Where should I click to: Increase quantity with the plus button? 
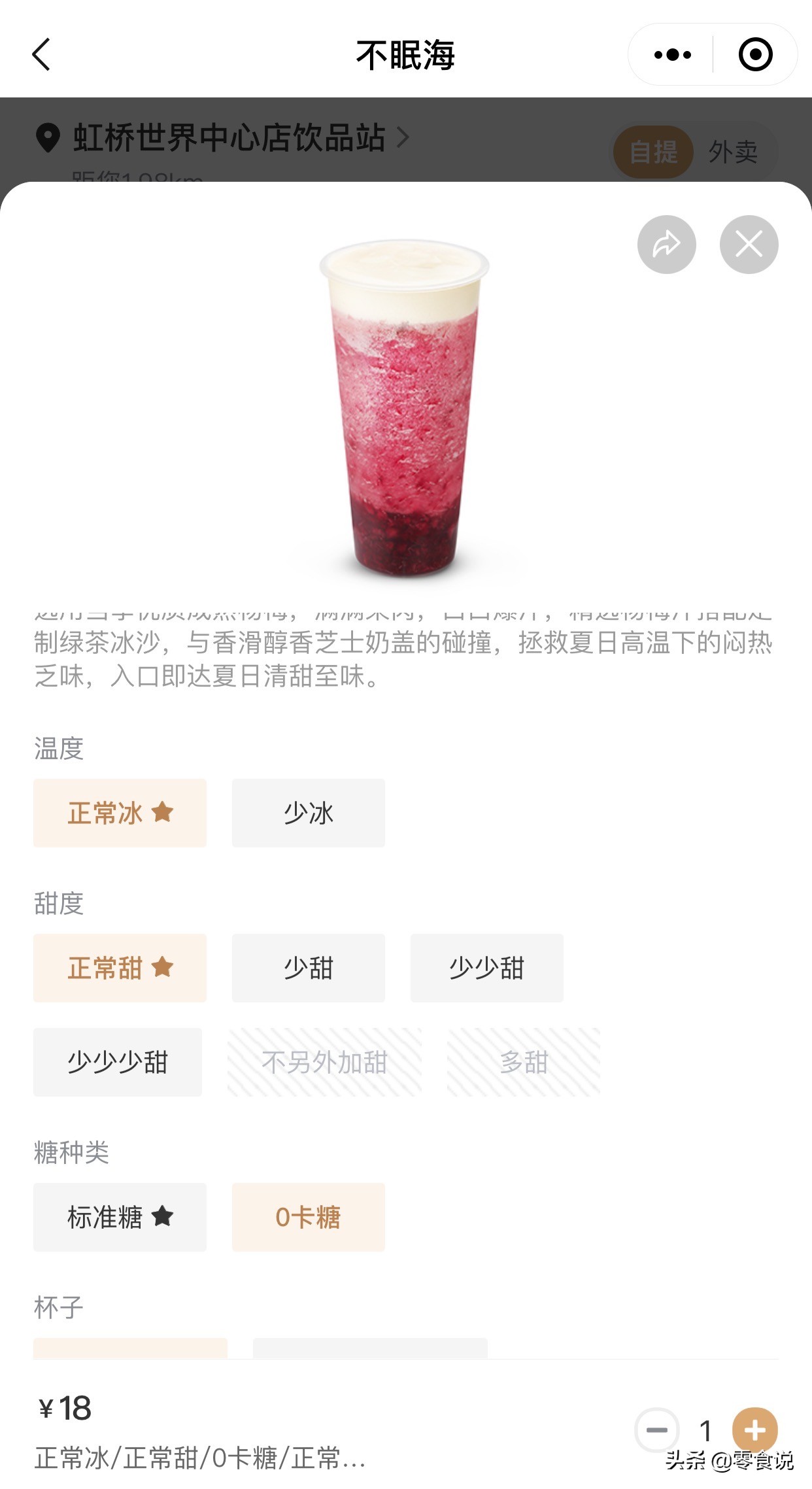point(754,1430)
